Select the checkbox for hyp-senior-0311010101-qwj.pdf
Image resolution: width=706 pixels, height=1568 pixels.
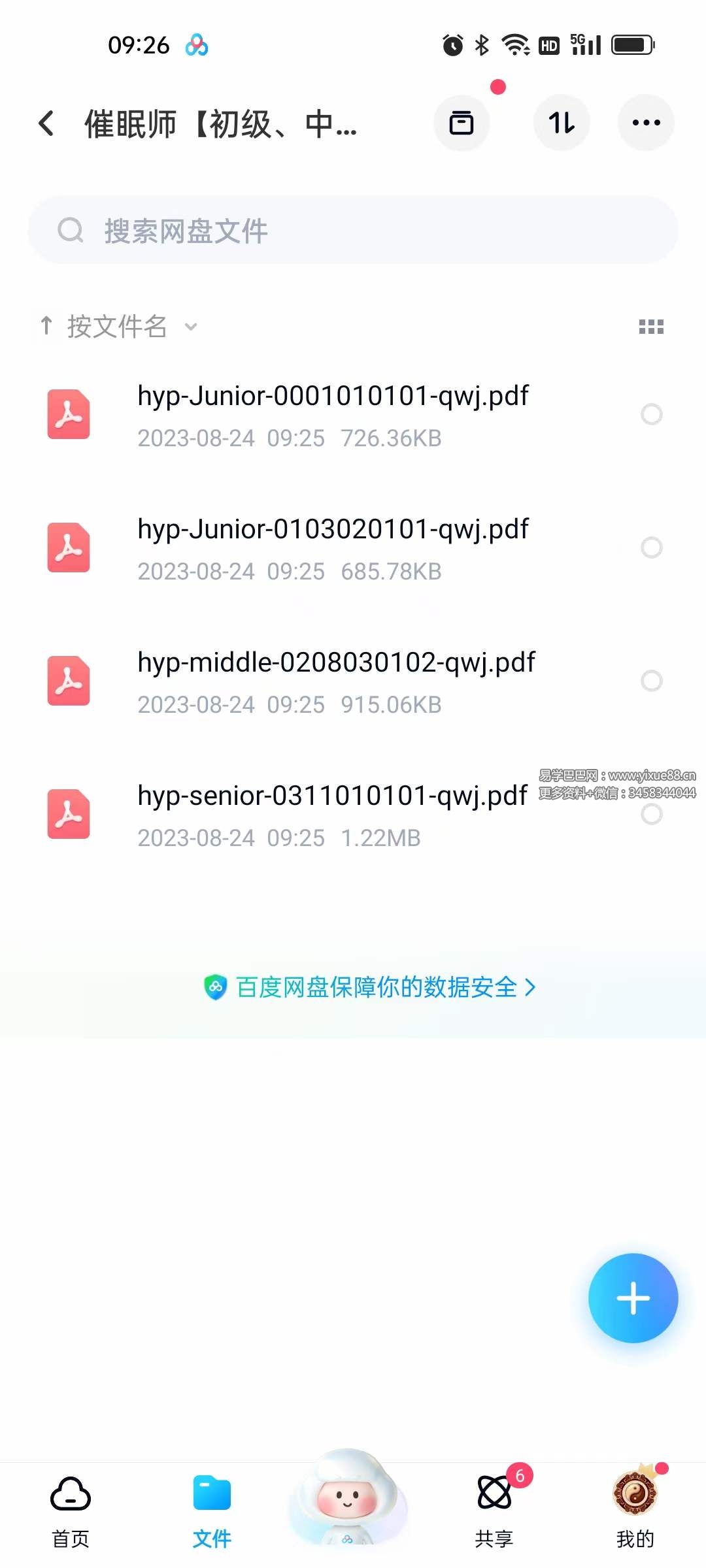click(x=652, y=814)
